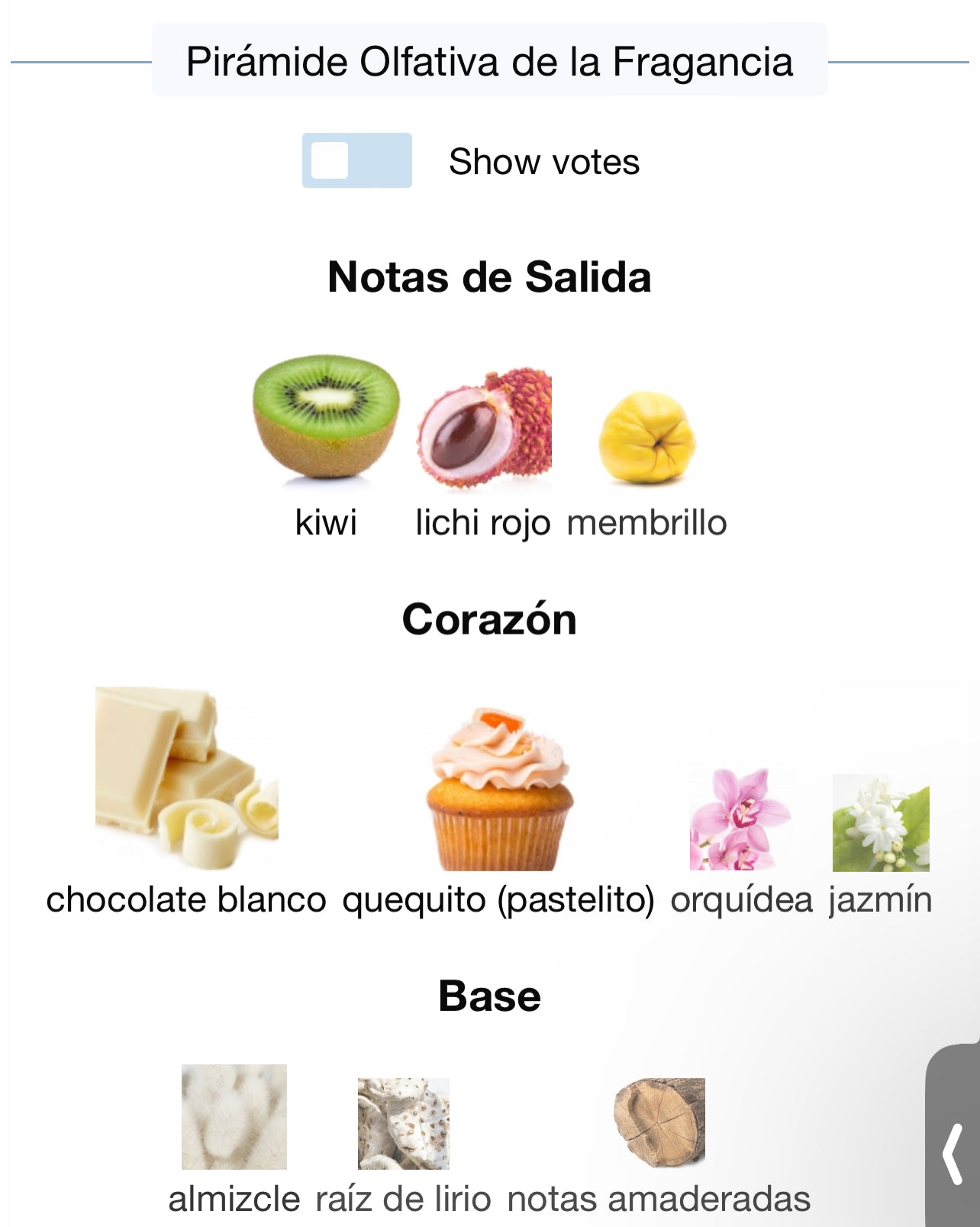Open the chocolate blanco note

click(x=186, y=779)
